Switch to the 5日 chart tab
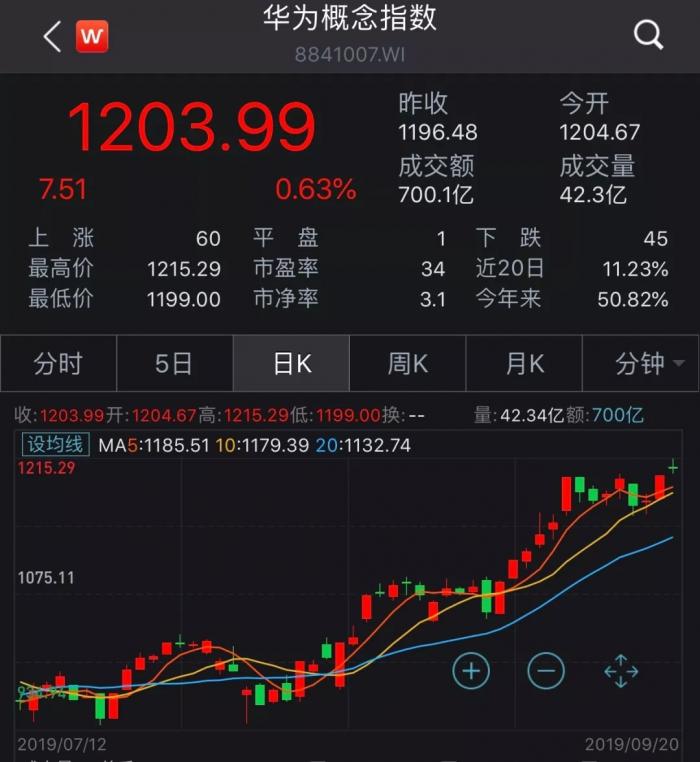Image resolution: width=700 pixels, height=762 pixels. click(x=174, y=363)
